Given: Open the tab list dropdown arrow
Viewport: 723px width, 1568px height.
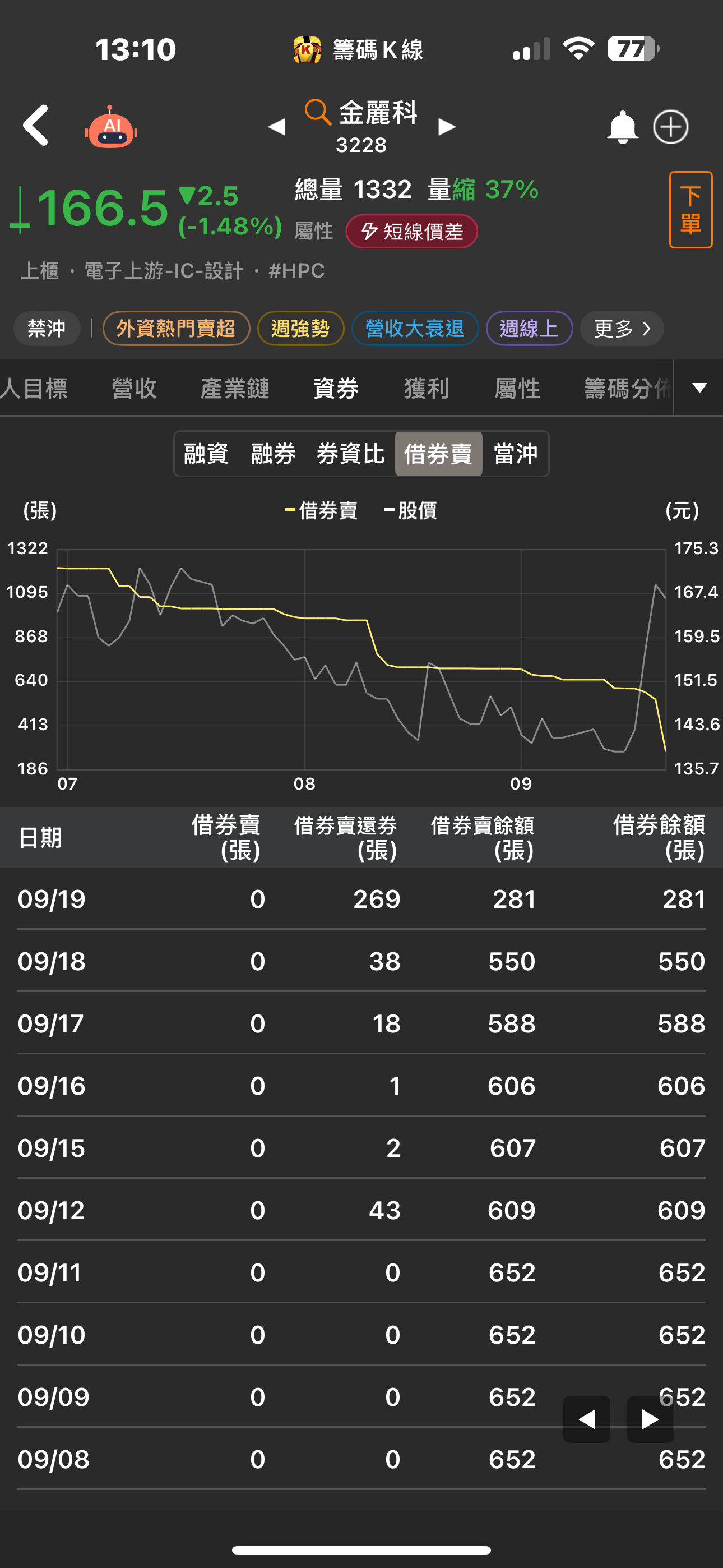Looking at the screenshot, I should pyautogui.click(x=699, y=388).
